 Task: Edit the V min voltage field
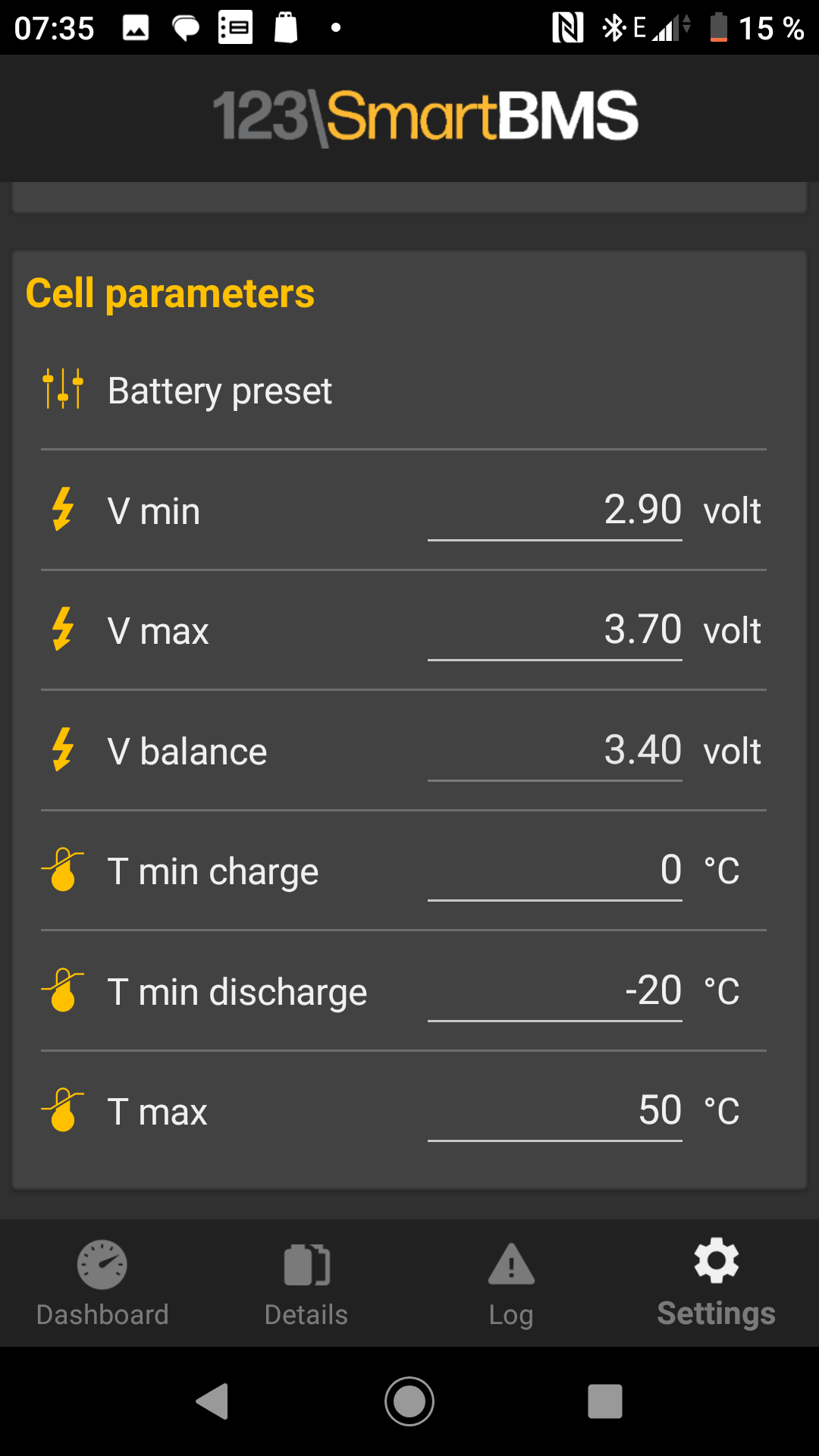coord(554,510)
